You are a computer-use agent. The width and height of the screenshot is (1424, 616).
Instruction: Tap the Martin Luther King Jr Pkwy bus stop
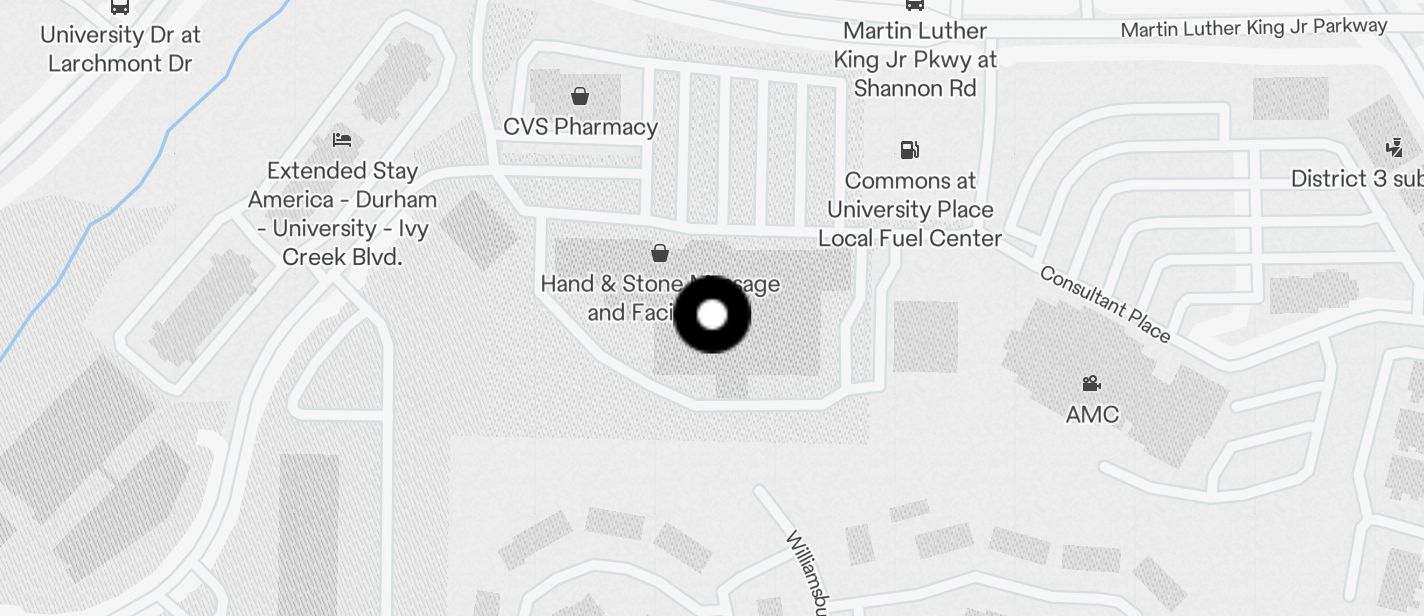pos(914,5)
